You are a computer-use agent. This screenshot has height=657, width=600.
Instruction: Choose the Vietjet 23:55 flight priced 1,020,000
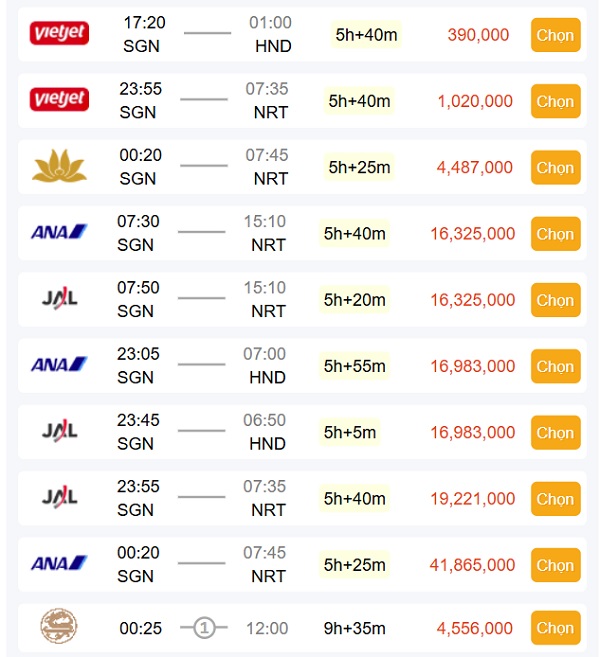[x=554, y=101]
